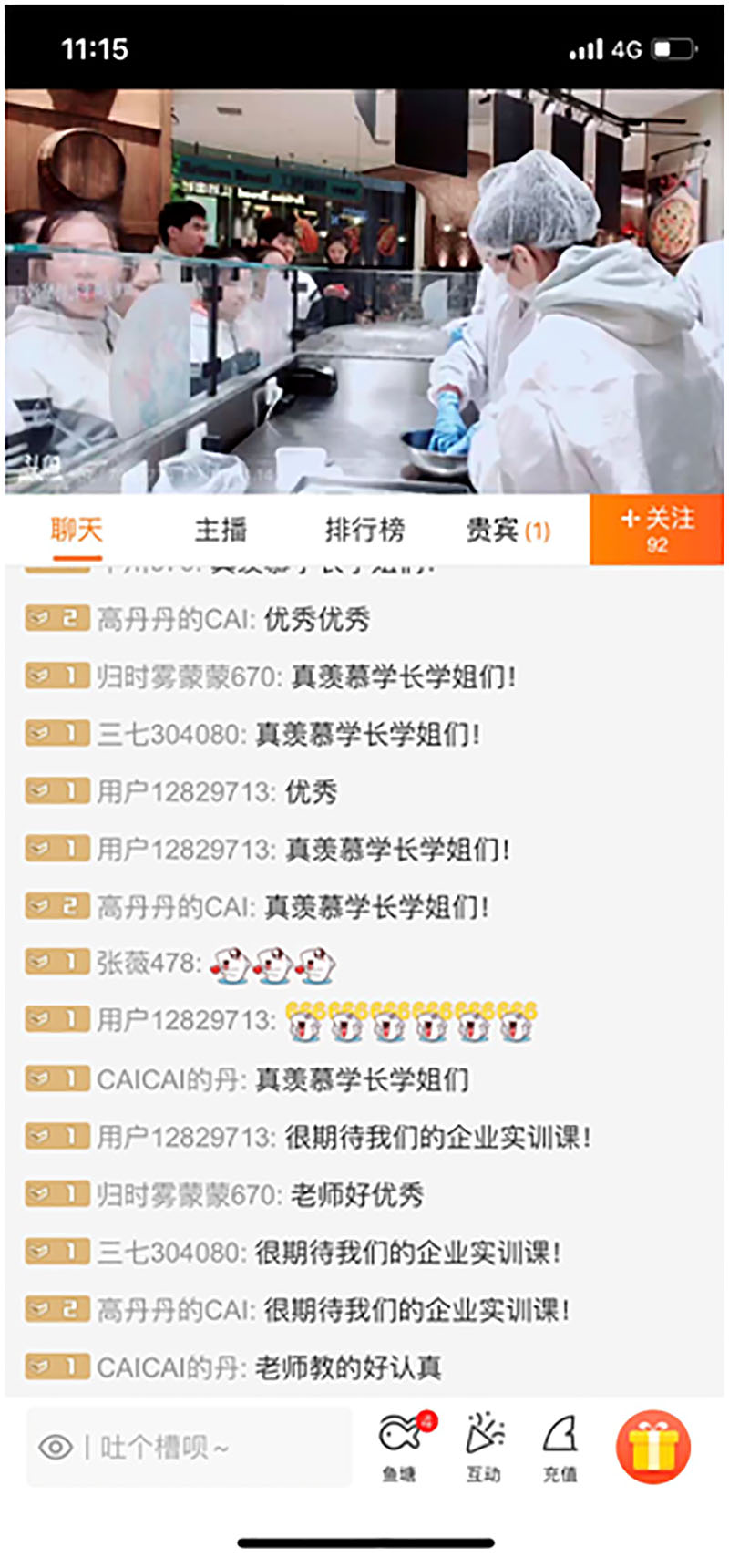Open the gift box button

click(x=652, y=1447)
